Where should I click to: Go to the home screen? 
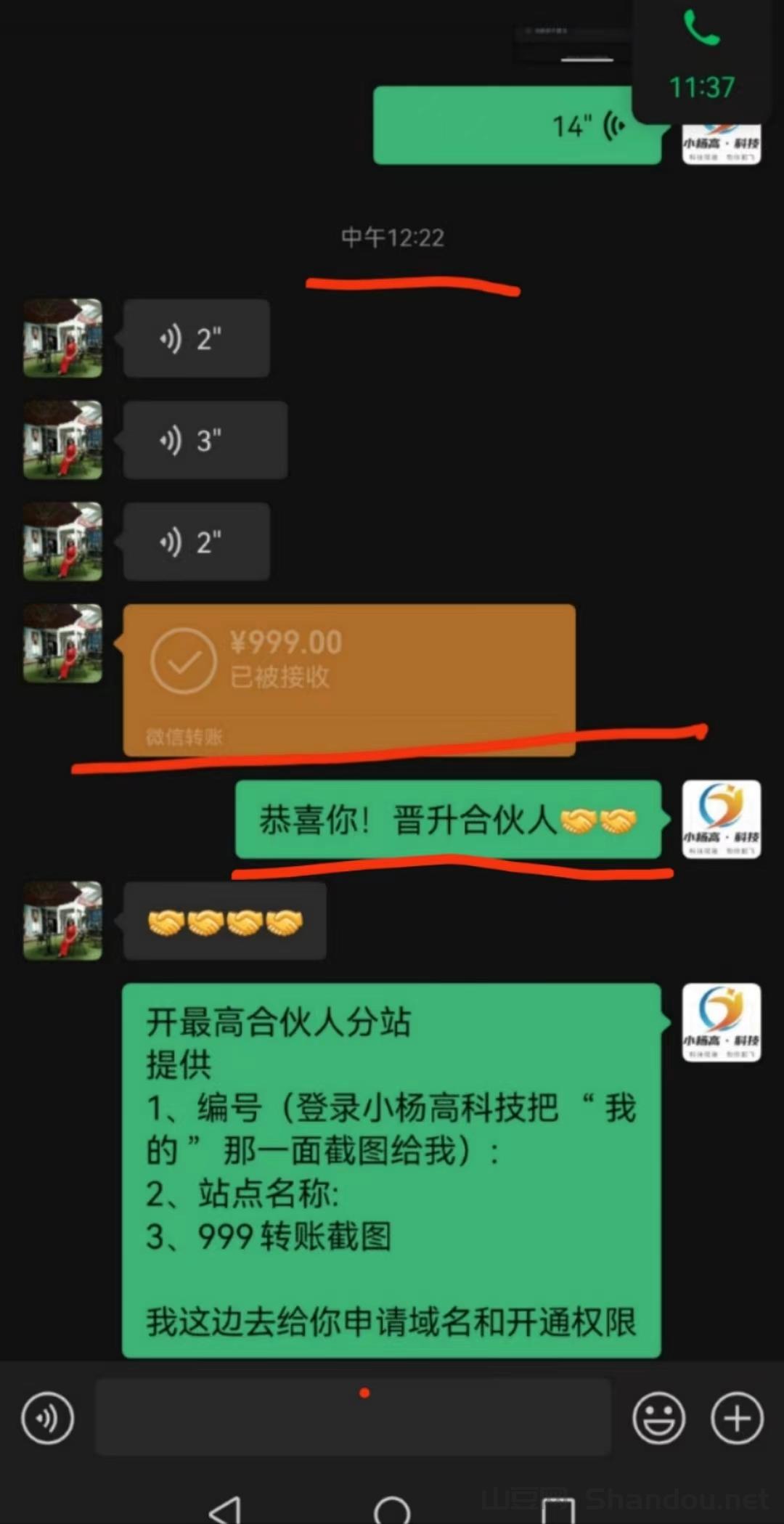(x=392, y=1510)
